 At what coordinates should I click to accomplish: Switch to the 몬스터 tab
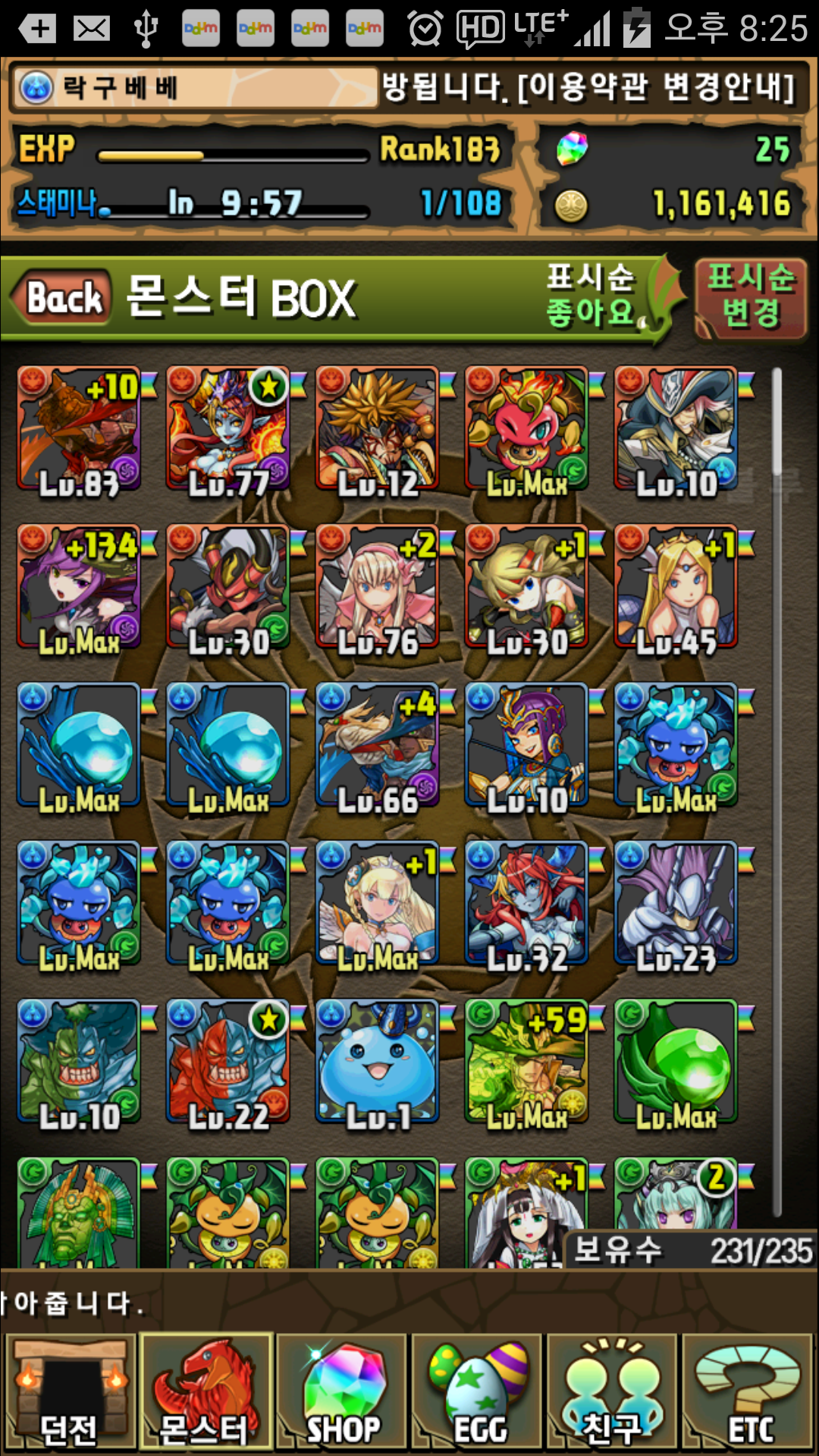[x=205, y=1392]
